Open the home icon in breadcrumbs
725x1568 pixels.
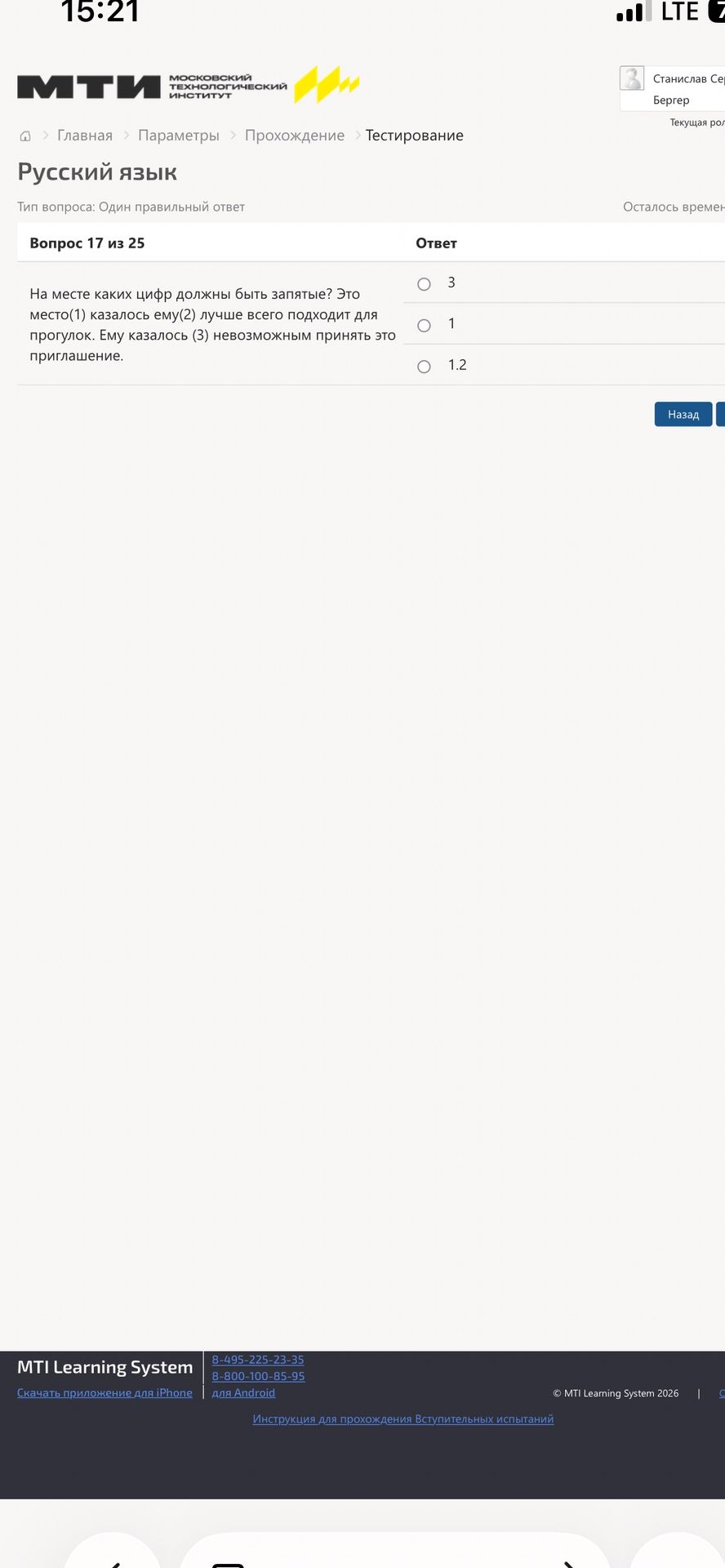[25, 136]
